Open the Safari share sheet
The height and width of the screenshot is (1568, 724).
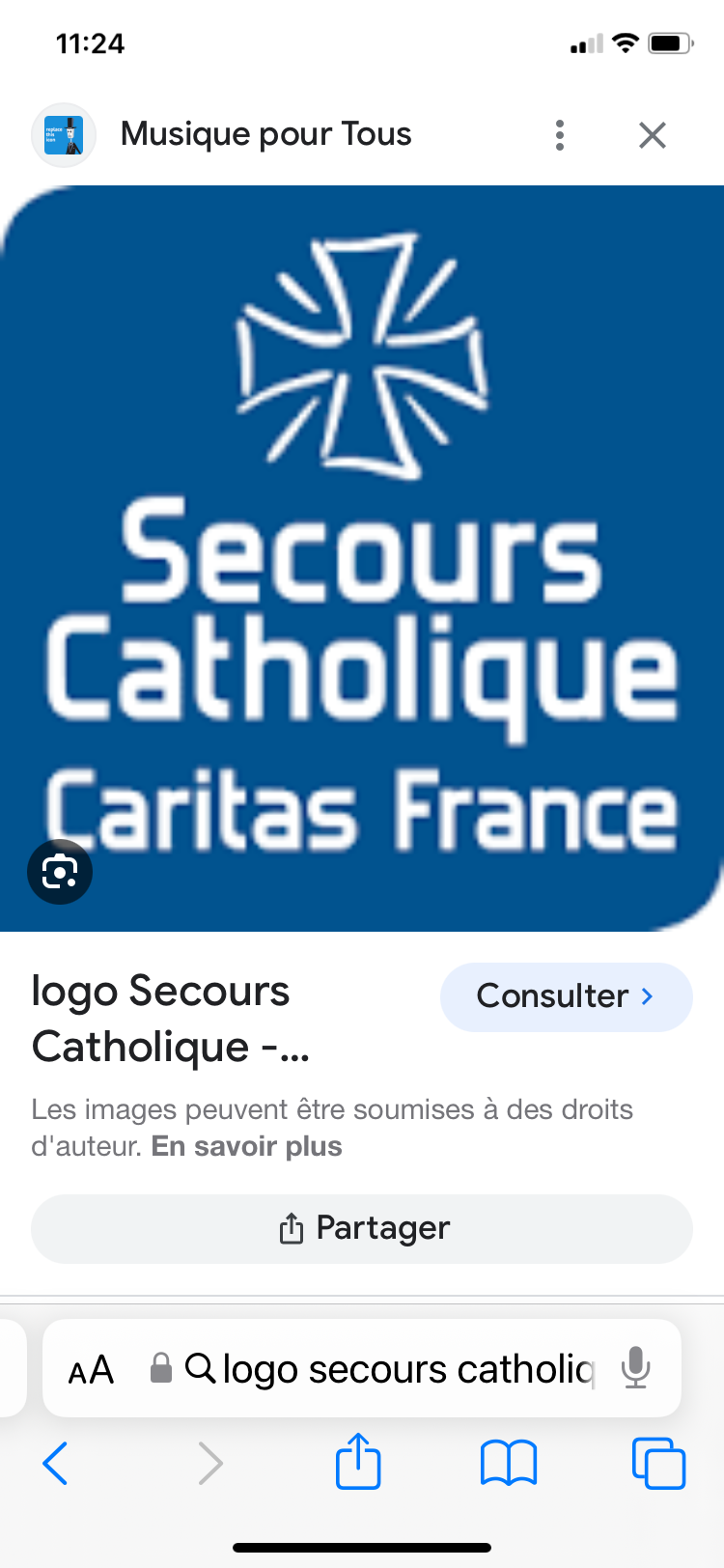(x=358, y=1462)
